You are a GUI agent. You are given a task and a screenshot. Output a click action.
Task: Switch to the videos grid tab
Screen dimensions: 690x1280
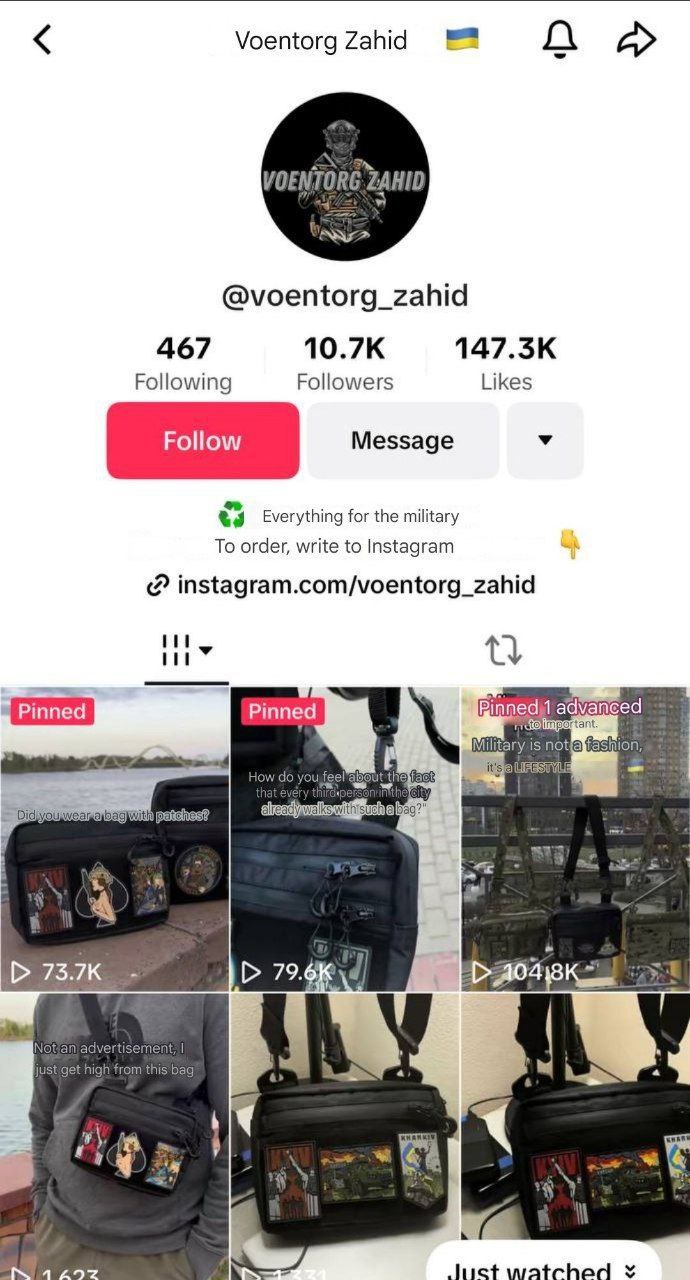click(186, 651)
